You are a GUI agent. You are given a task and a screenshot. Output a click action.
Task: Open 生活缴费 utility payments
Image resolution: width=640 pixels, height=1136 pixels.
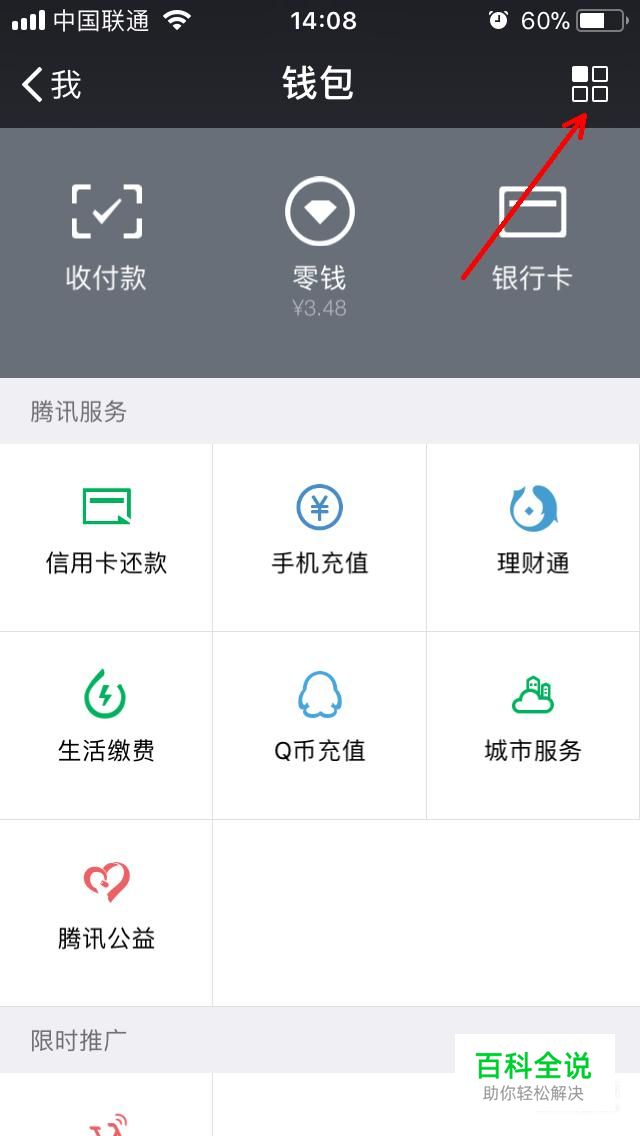107,725
